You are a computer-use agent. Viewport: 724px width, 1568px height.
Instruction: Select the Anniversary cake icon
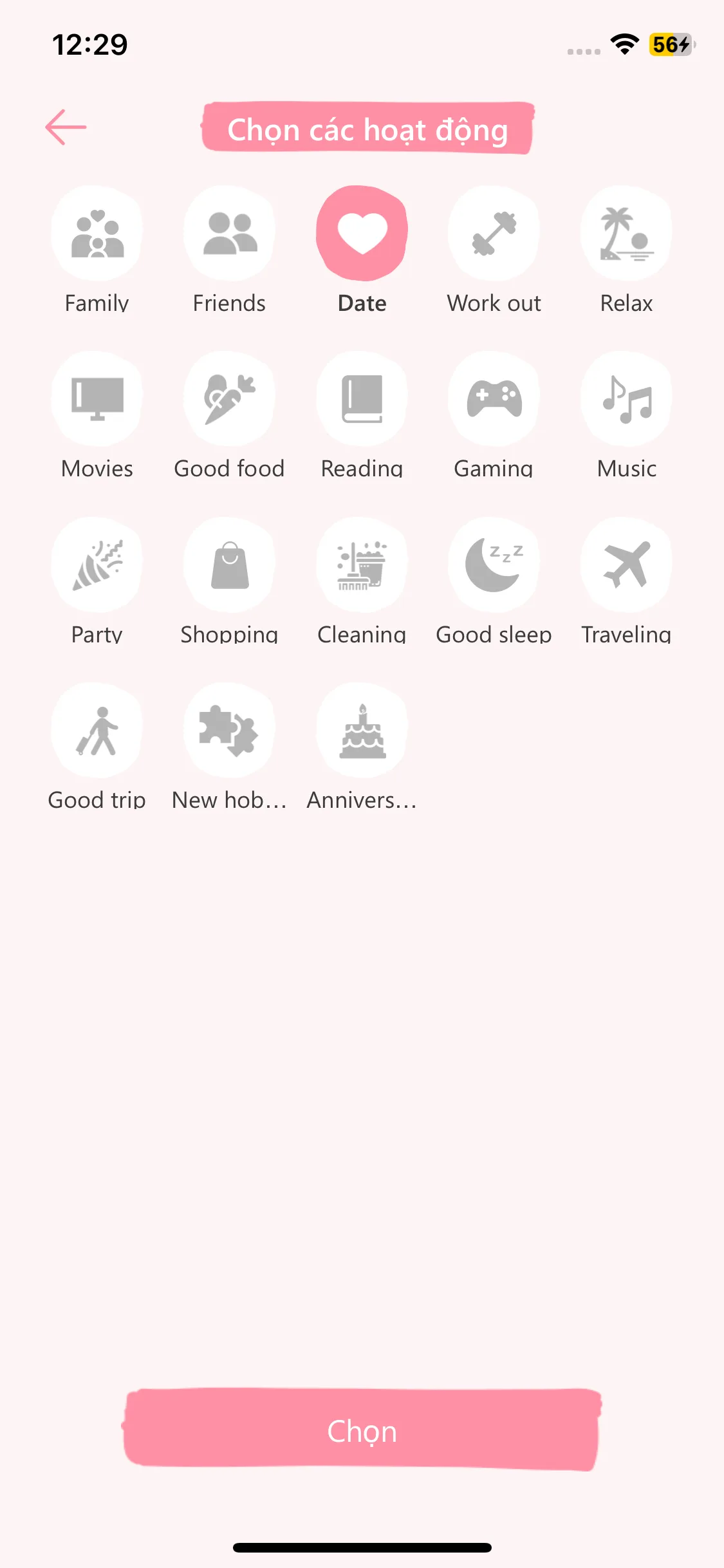[362, 729]
